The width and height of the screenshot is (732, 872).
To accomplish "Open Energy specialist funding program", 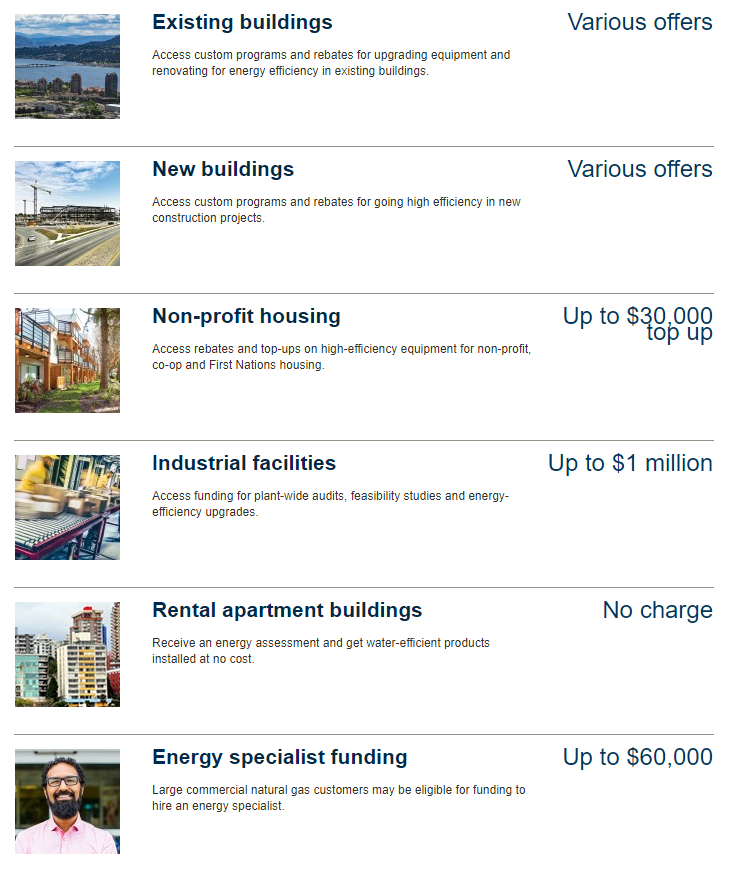I will [279, 757].
